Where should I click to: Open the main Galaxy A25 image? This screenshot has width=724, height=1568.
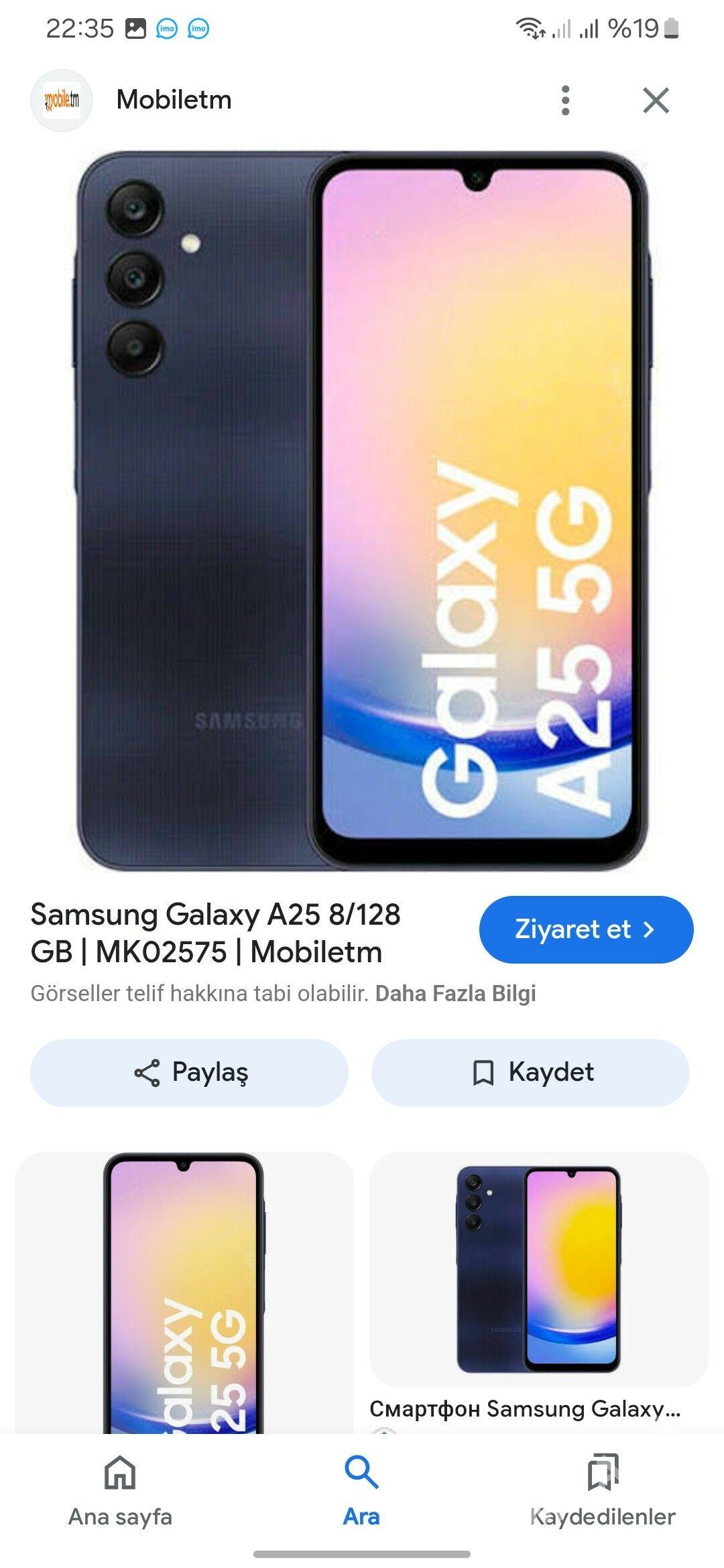tap(362, 511)
